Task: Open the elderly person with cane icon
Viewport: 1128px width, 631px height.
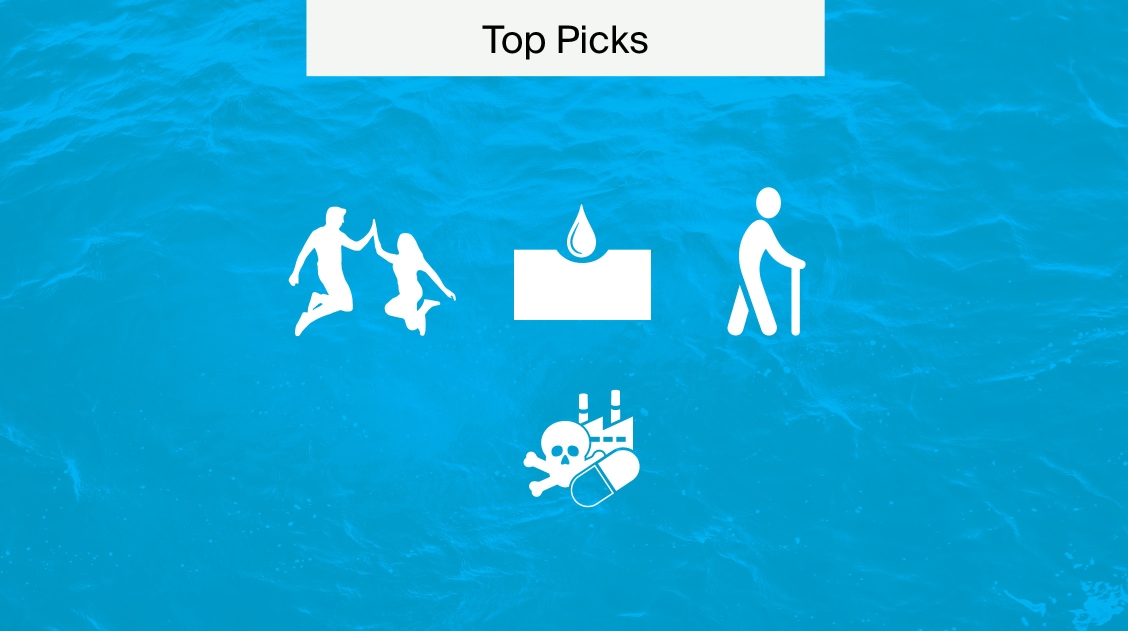Action: [765, 262]
